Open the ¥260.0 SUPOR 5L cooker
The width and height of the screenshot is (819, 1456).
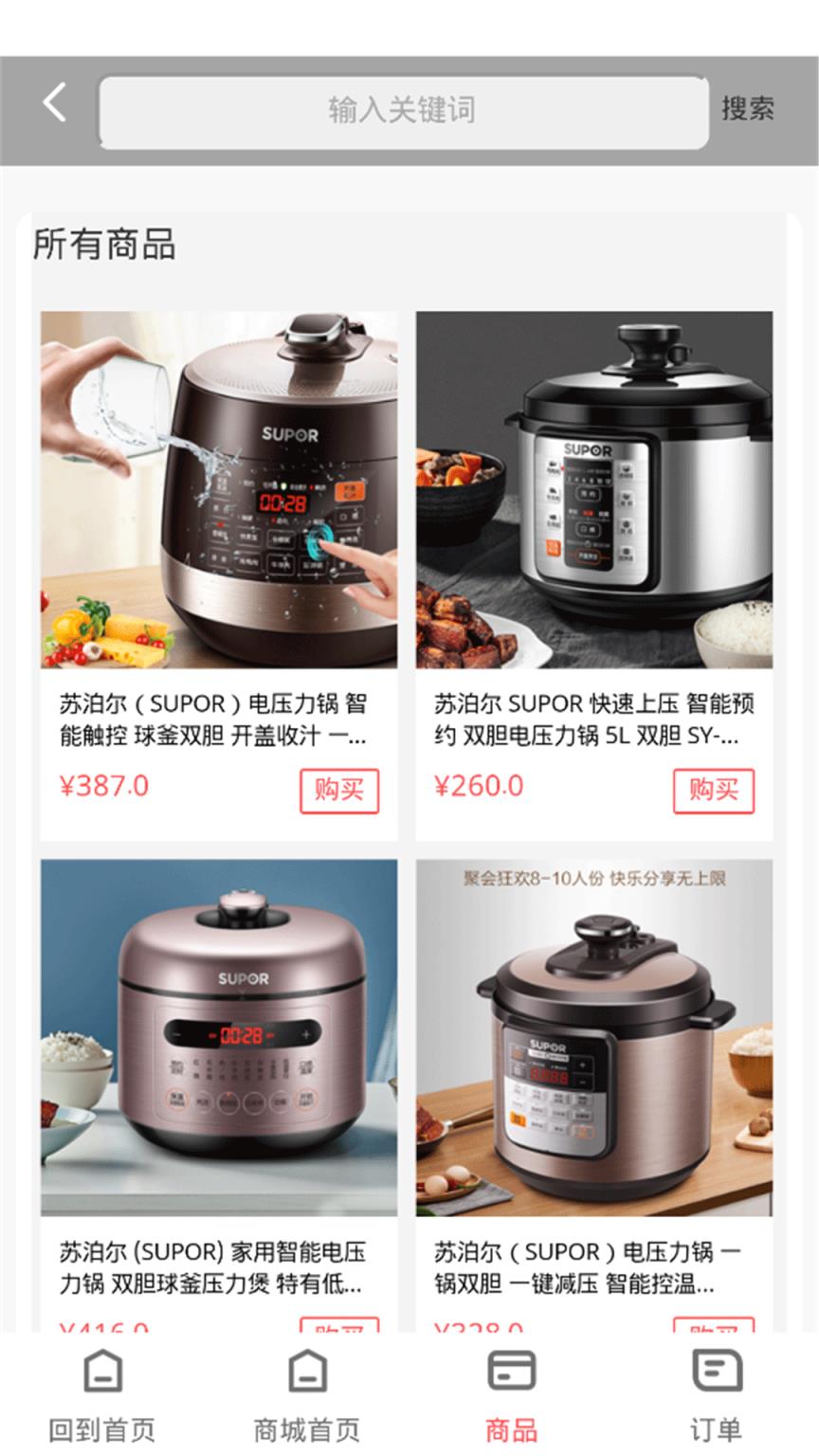tap(594, 490)
